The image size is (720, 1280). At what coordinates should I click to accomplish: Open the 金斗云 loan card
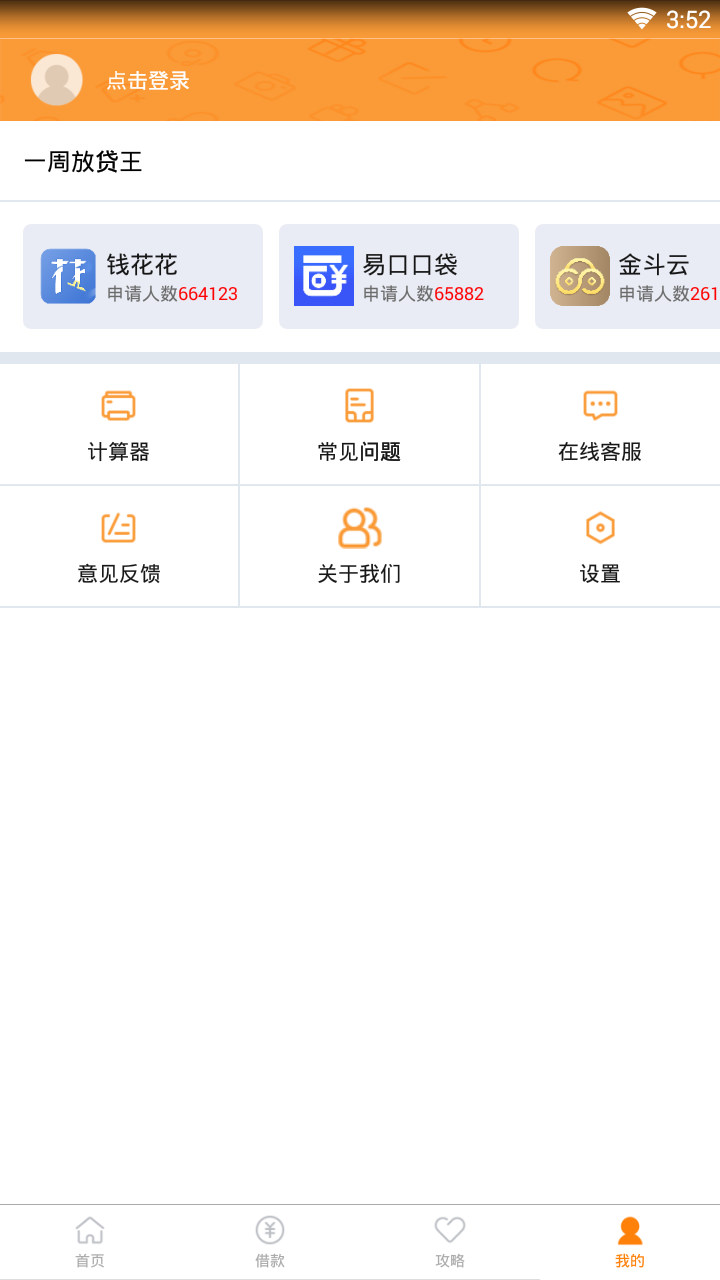coord(630,277)
